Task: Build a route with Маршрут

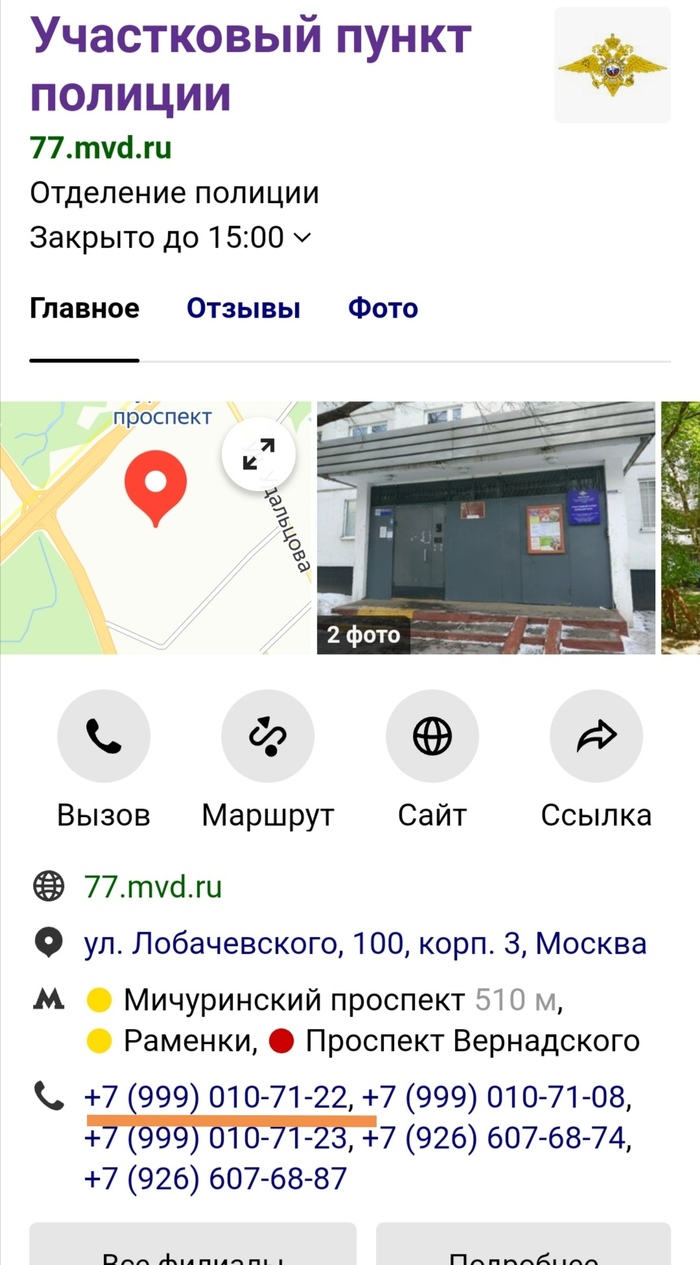Action: point(267,737)
